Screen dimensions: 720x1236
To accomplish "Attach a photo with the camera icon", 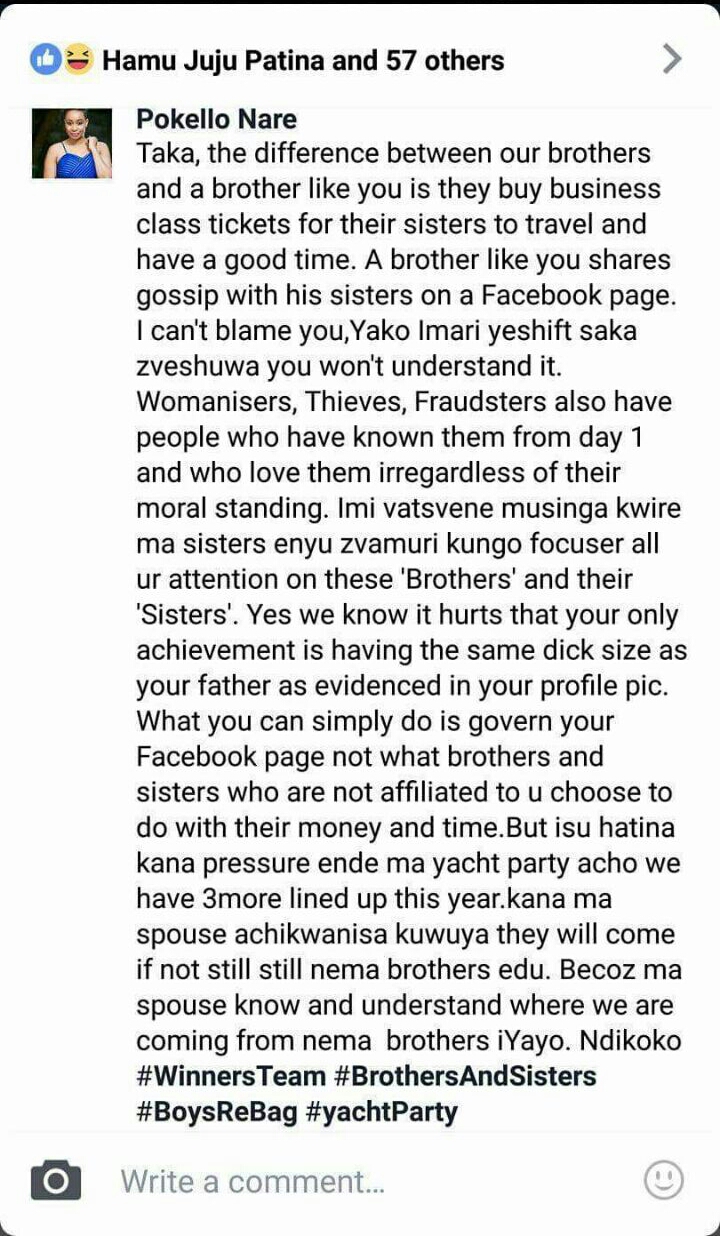I will coord(56,1181).
